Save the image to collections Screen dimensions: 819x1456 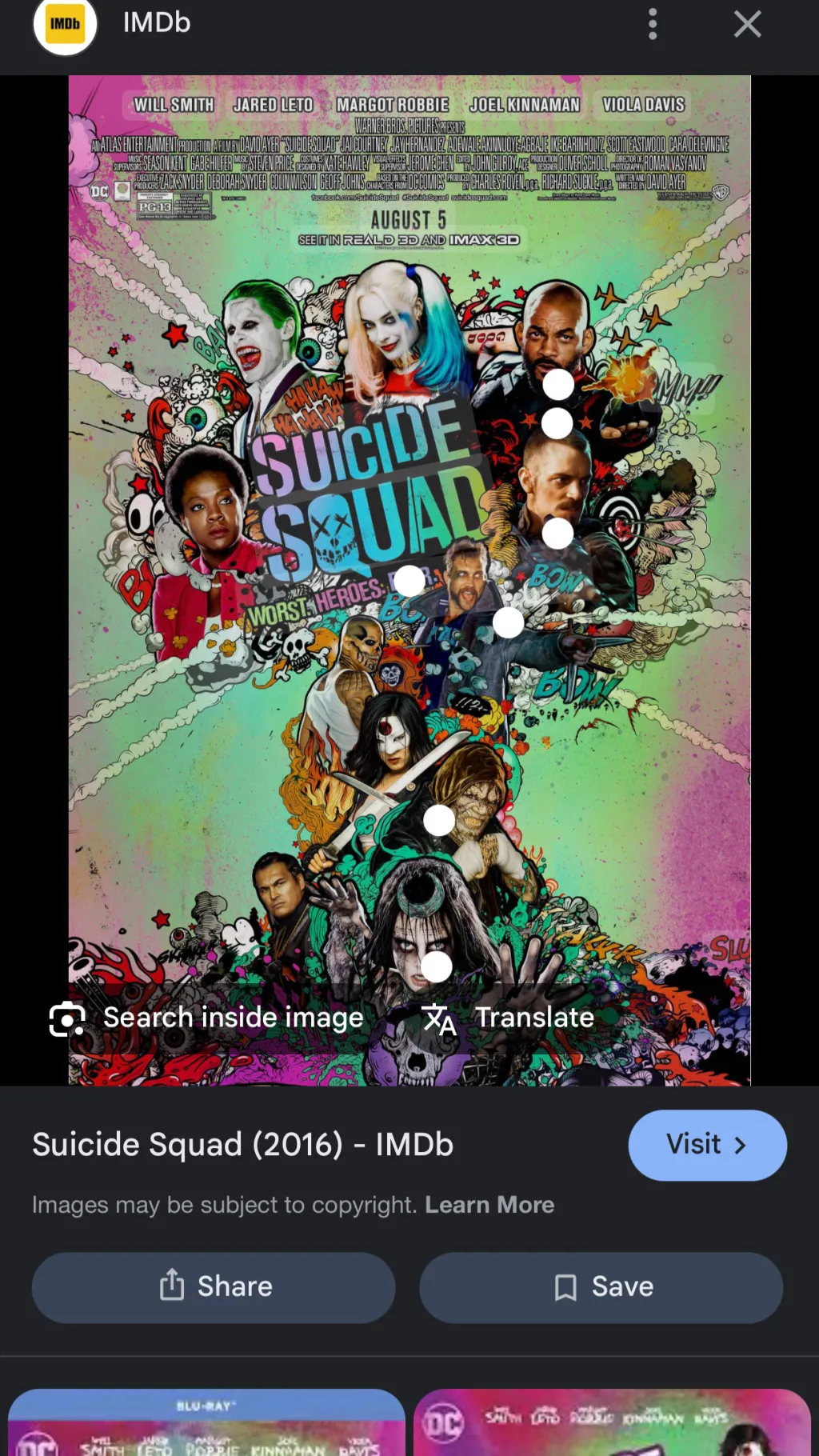pos(601,1286)
